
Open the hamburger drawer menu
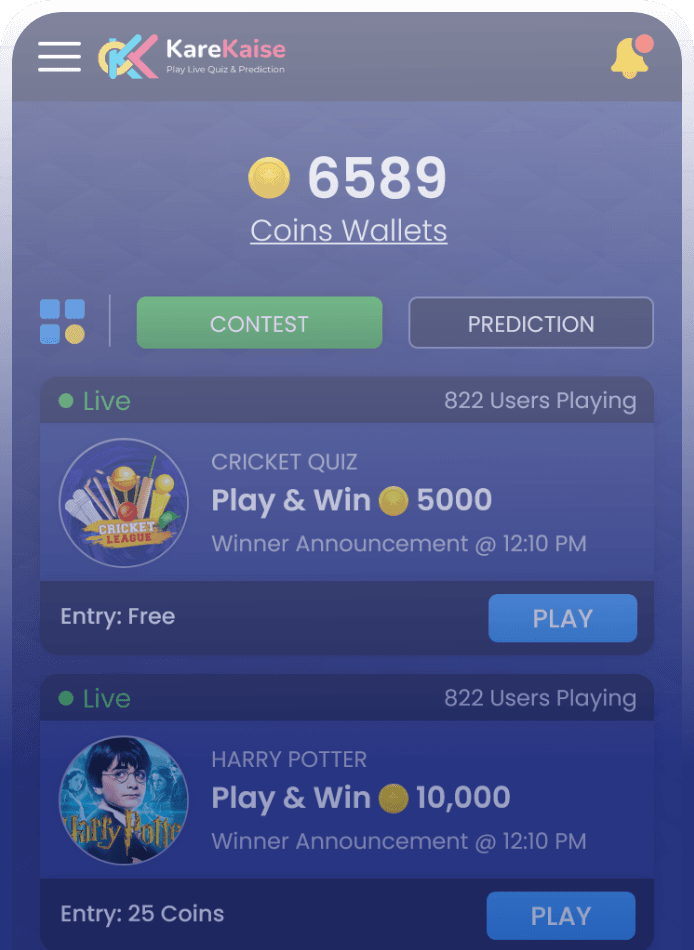click(x=59, y=56)
